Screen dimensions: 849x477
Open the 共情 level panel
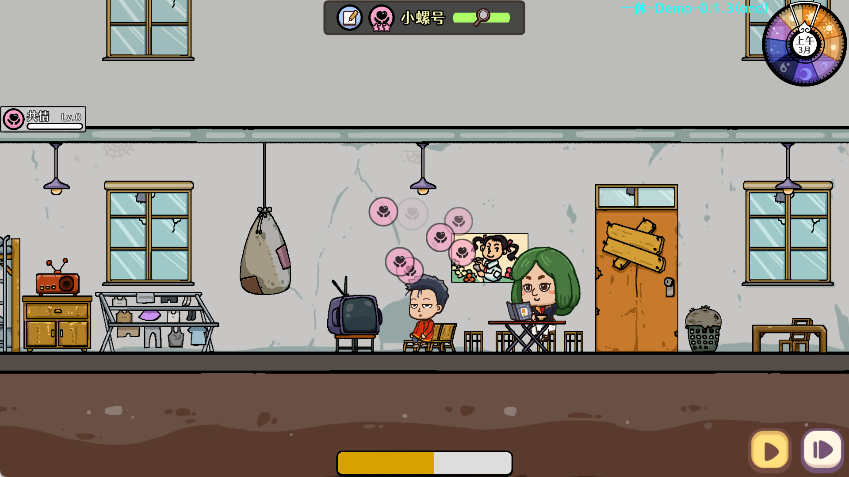43,119
